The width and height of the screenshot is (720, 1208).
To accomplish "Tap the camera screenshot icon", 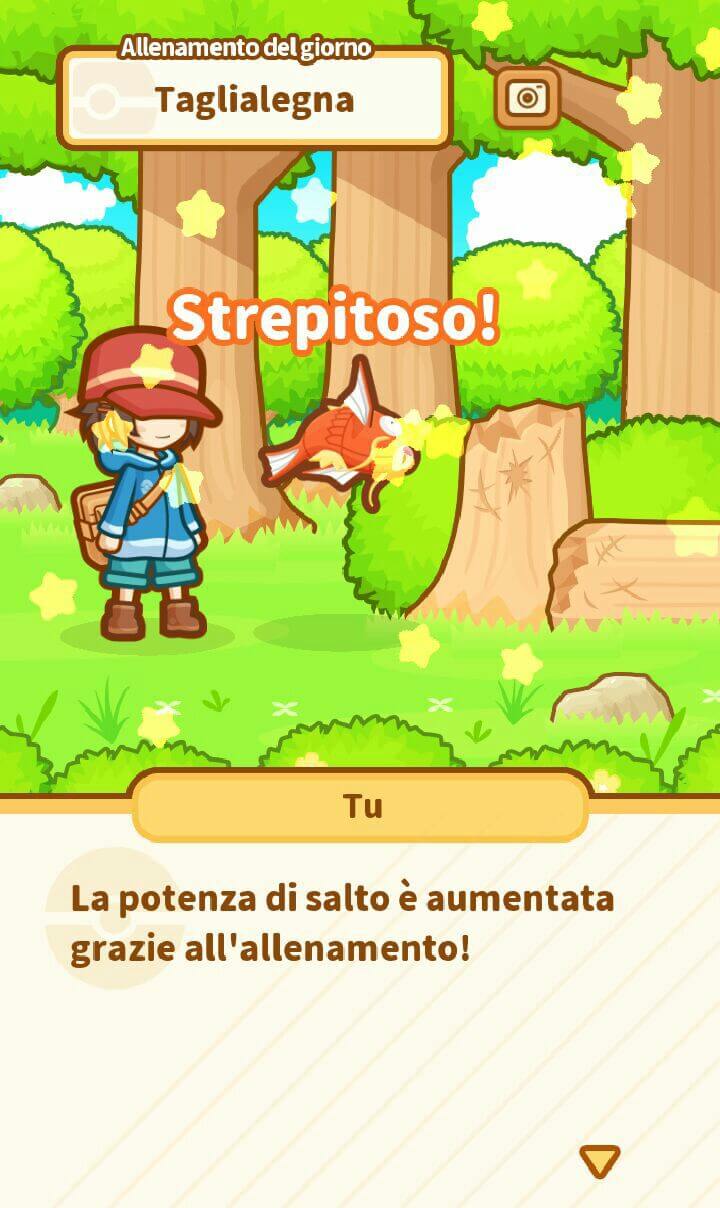I will coord(527,97).
